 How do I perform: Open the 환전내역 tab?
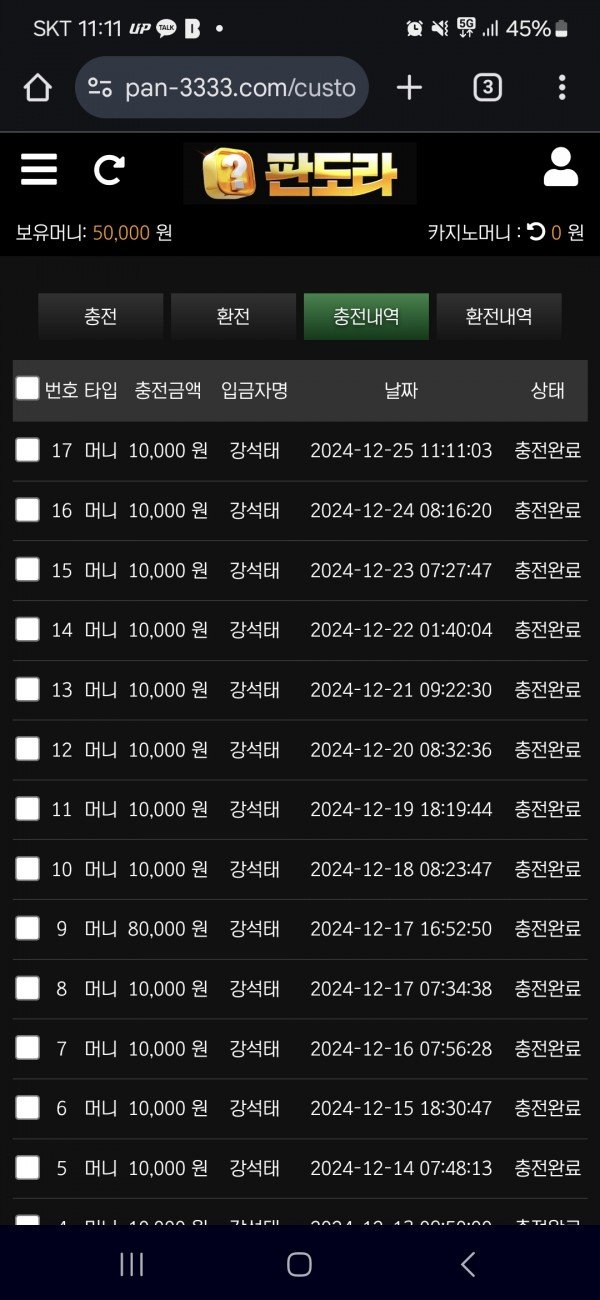[x=499, y=317]
